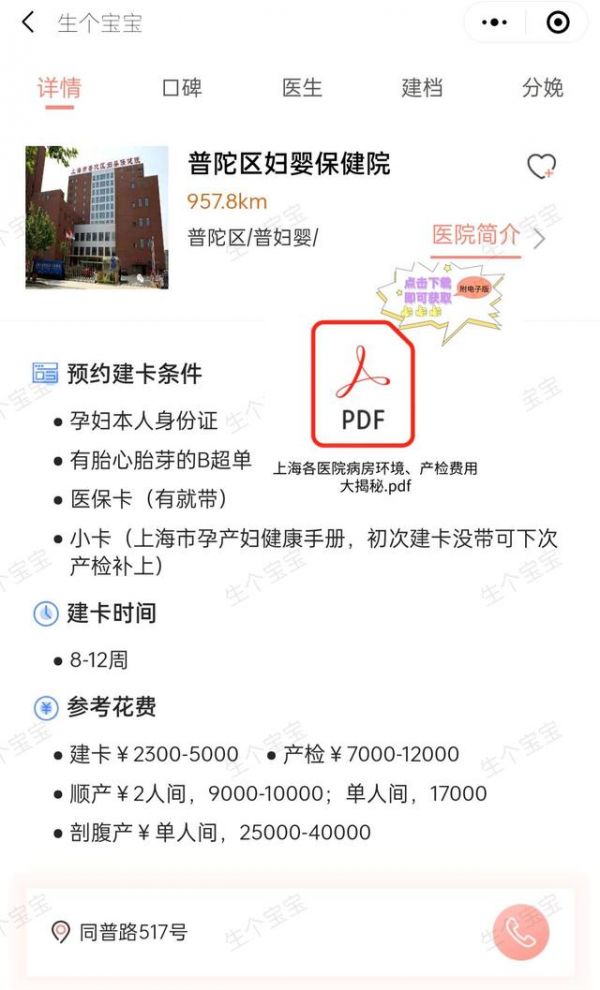Select the 分娩 tab
The height and width of the screenshot is (990, 600).
click(542, 87)
